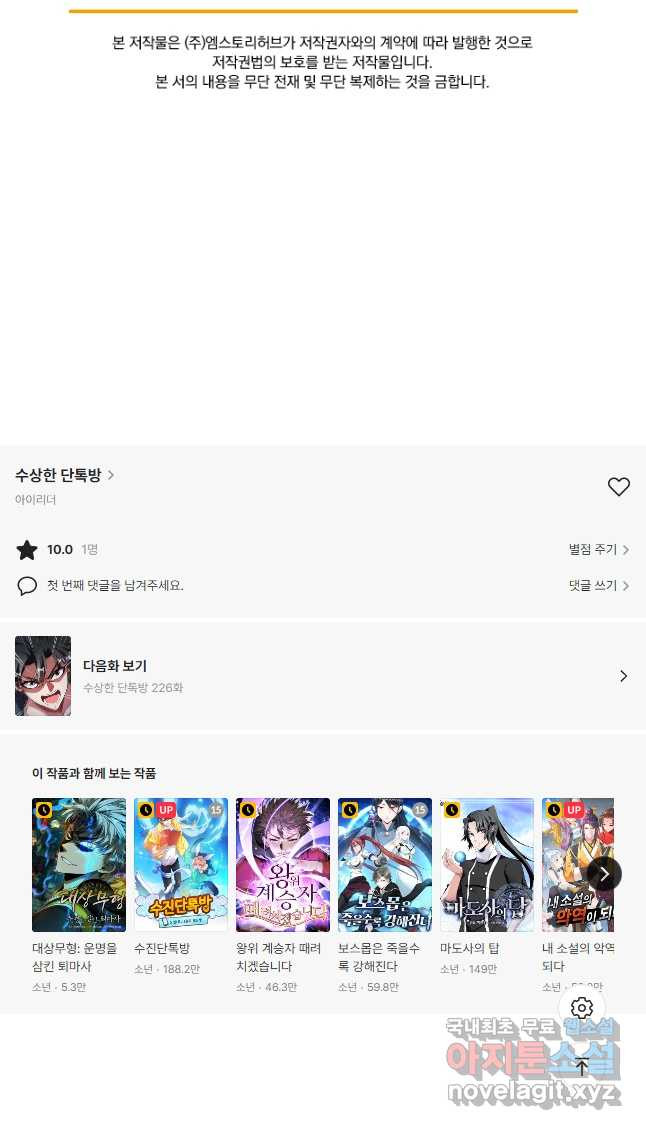The image size is (646, 1130).
Task: Jump back to top of page
Action: click(x=582, y=1067)
